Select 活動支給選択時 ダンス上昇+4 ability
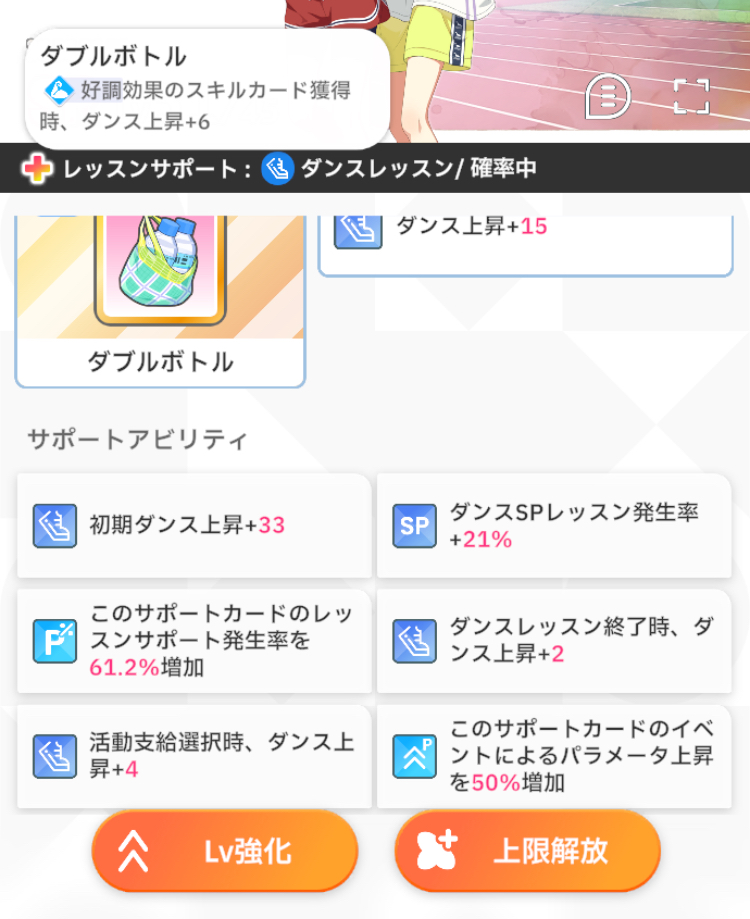Screen dimensions: 750x919 (194, 757)
